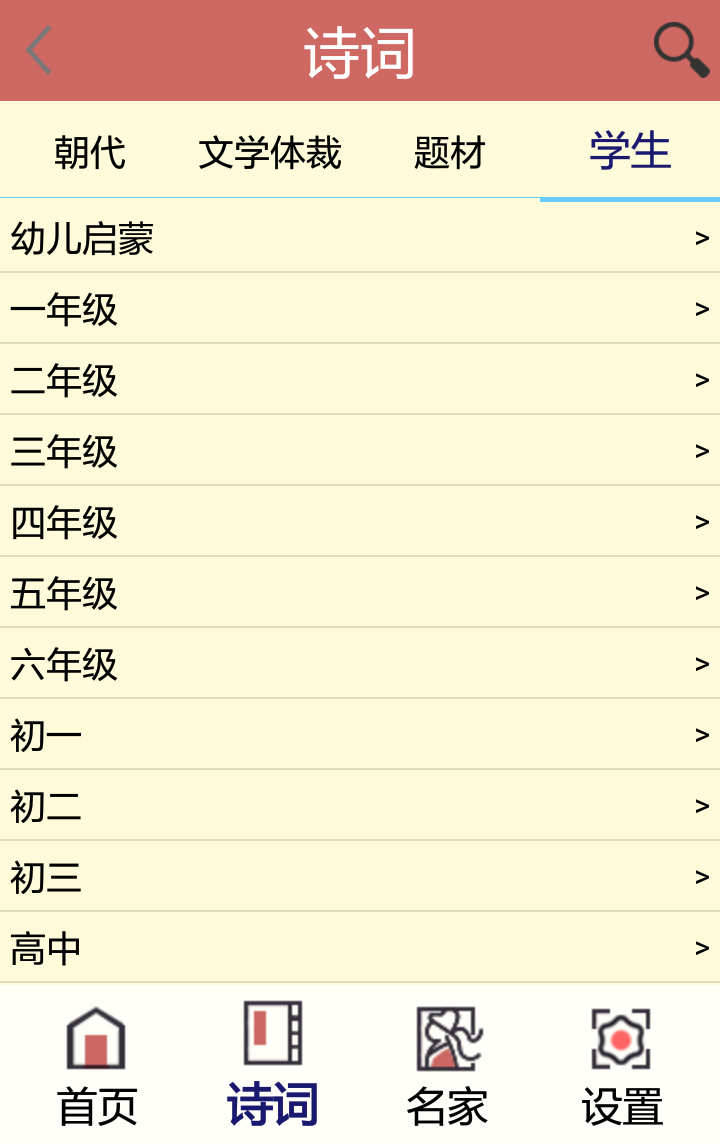
Task: Select the 学生 tab
Action: (x=630, y=152)
